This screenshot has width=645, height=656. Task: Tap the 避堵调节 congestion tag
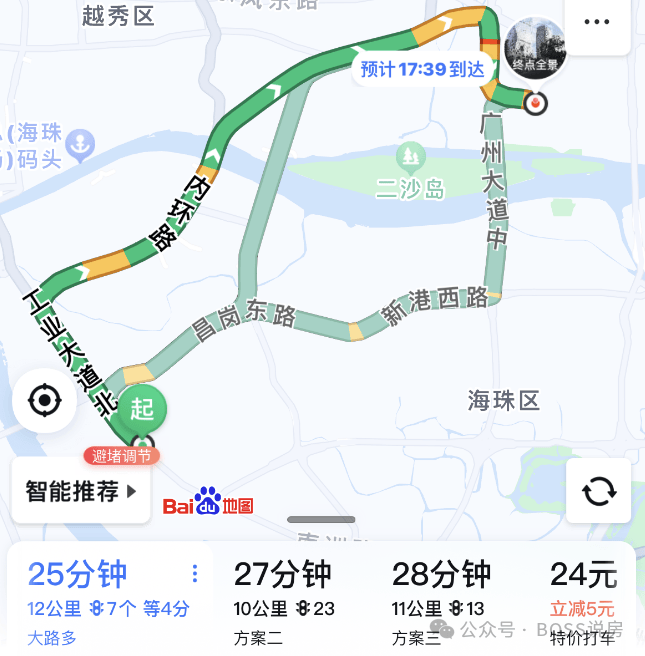122,456
